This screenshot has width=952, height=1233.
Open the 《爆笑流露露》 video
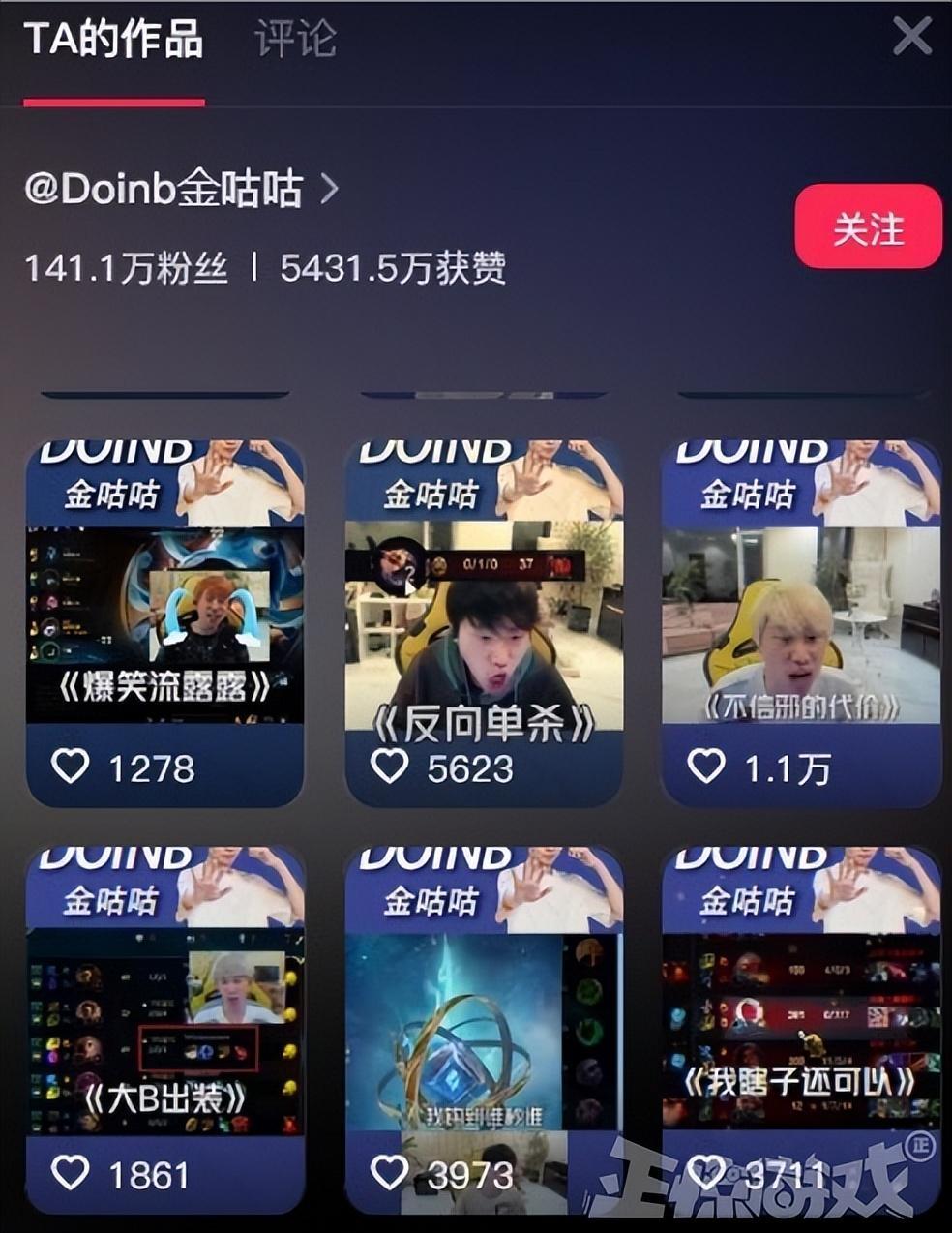pyautogui.click(x=164, y=624)
